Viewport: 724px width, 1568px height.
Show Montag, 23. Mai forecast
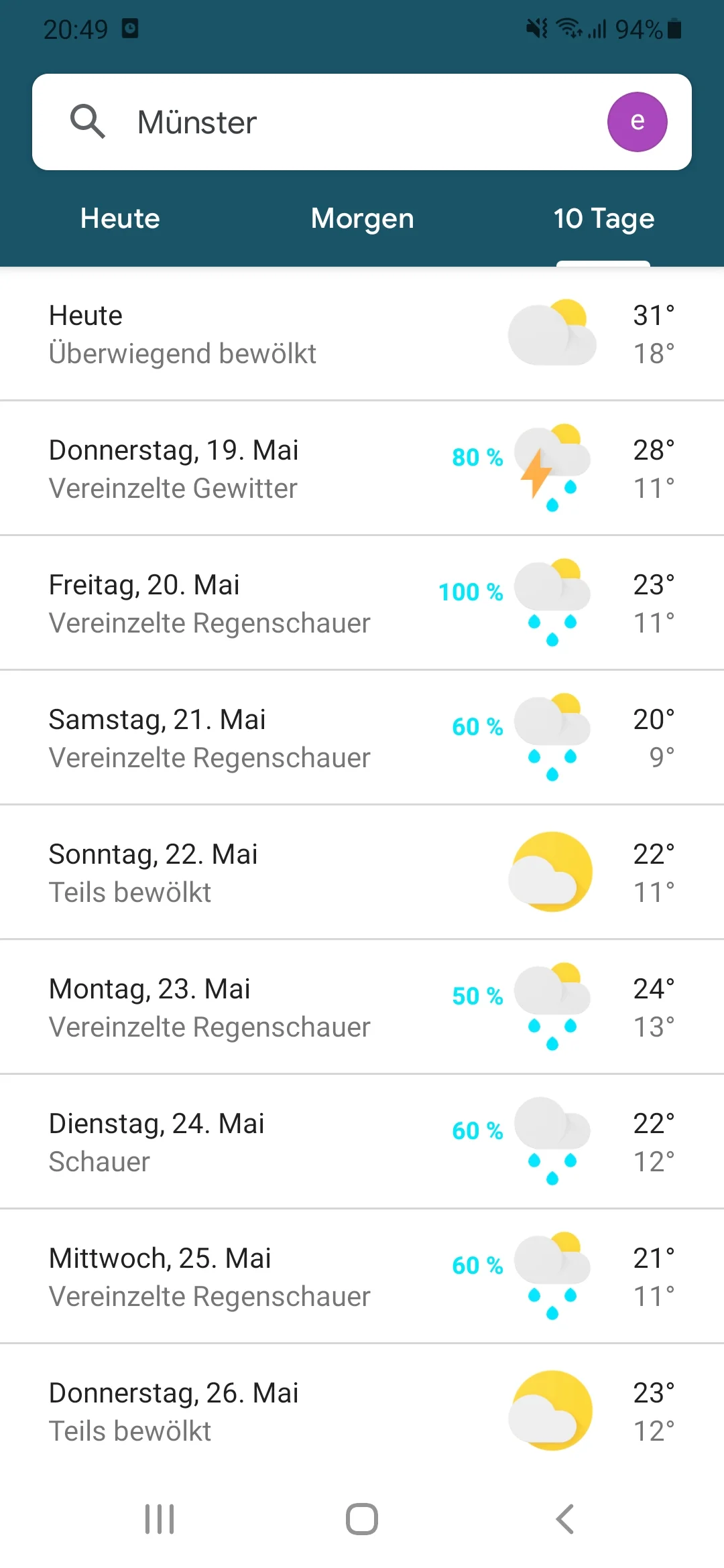click(362, 1007)
